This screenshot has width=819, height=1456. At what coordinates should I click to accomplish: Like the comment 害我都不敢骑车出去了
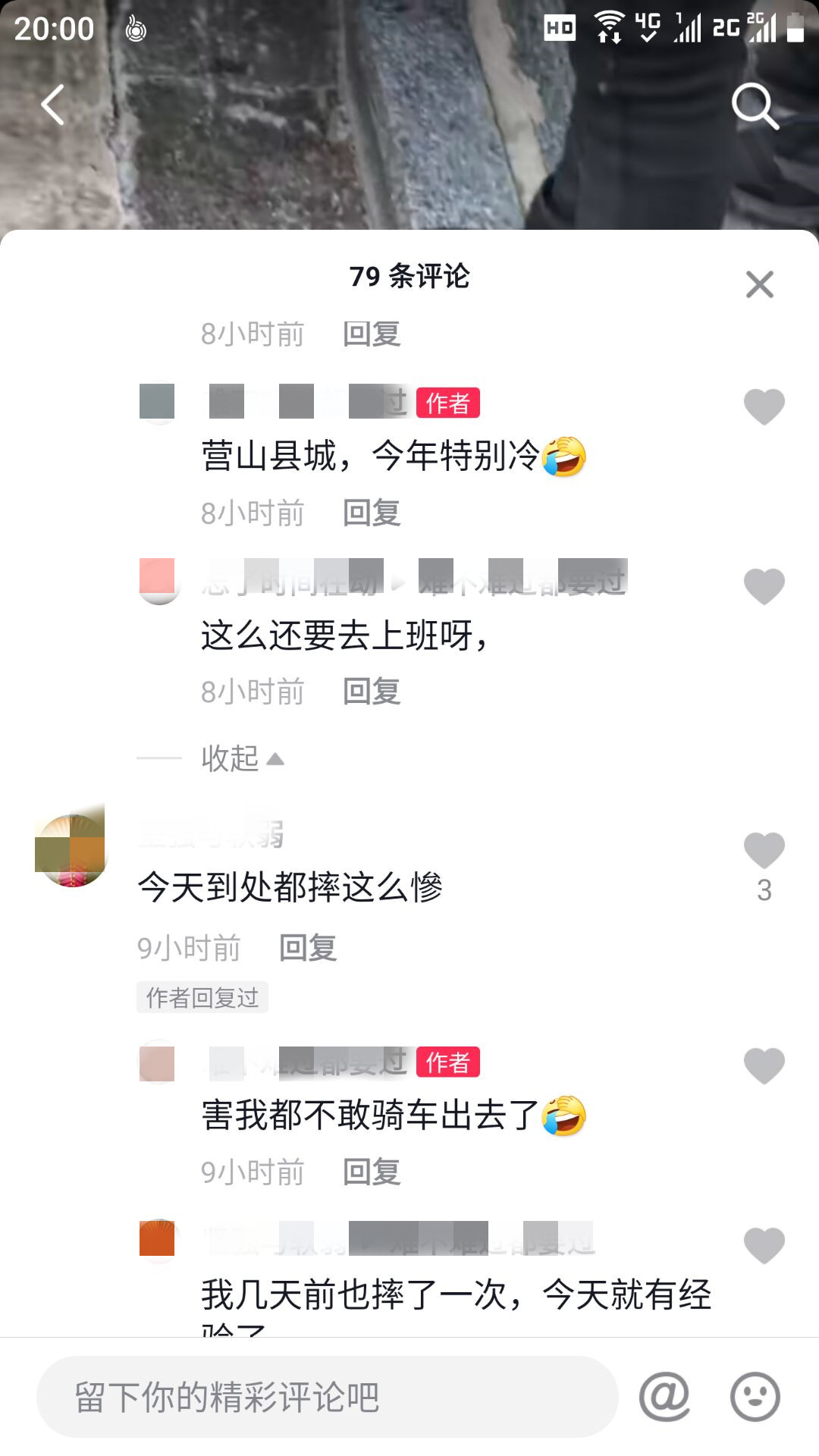pyautogui.click(x=764, y=1065)
